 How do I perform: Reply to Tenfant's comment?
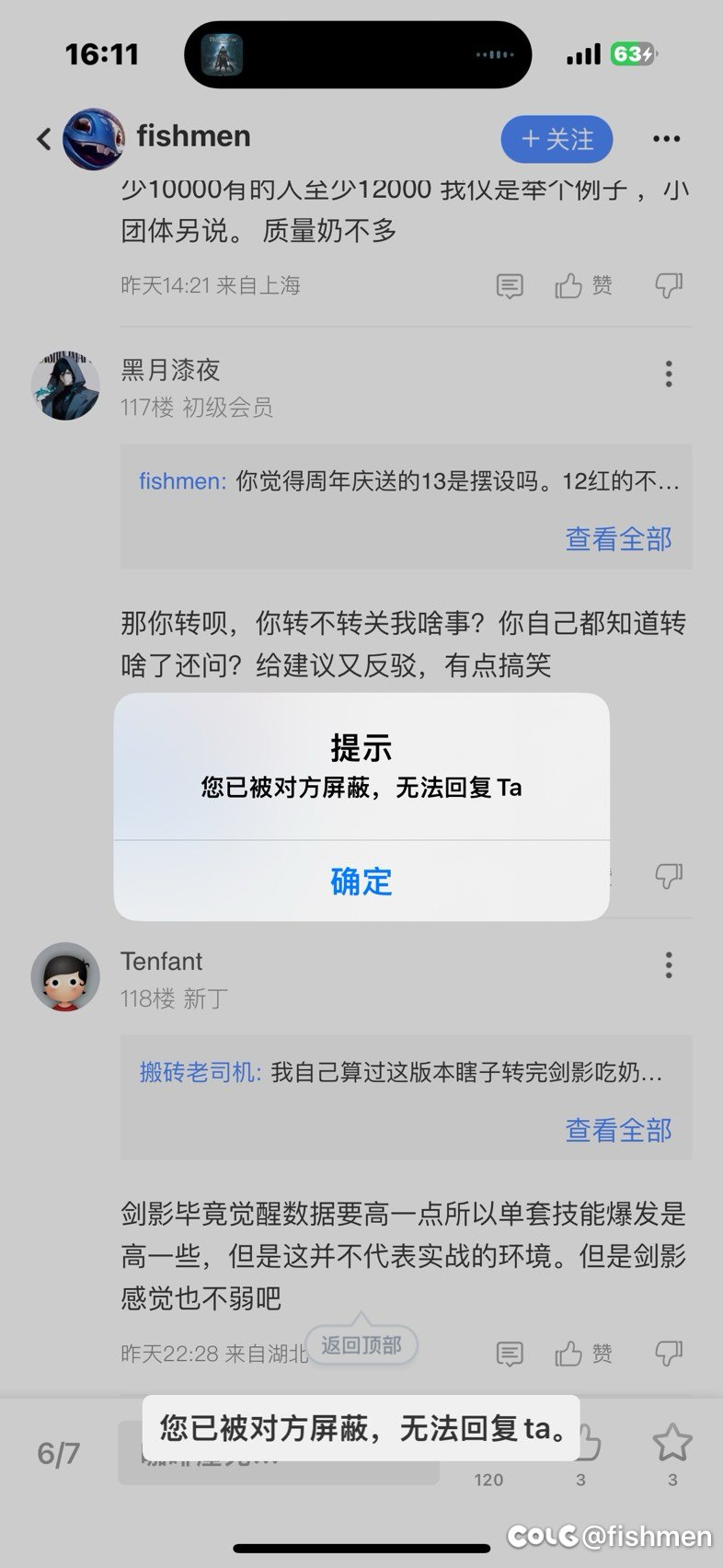pyautogui.click(x=510, y=1354)
